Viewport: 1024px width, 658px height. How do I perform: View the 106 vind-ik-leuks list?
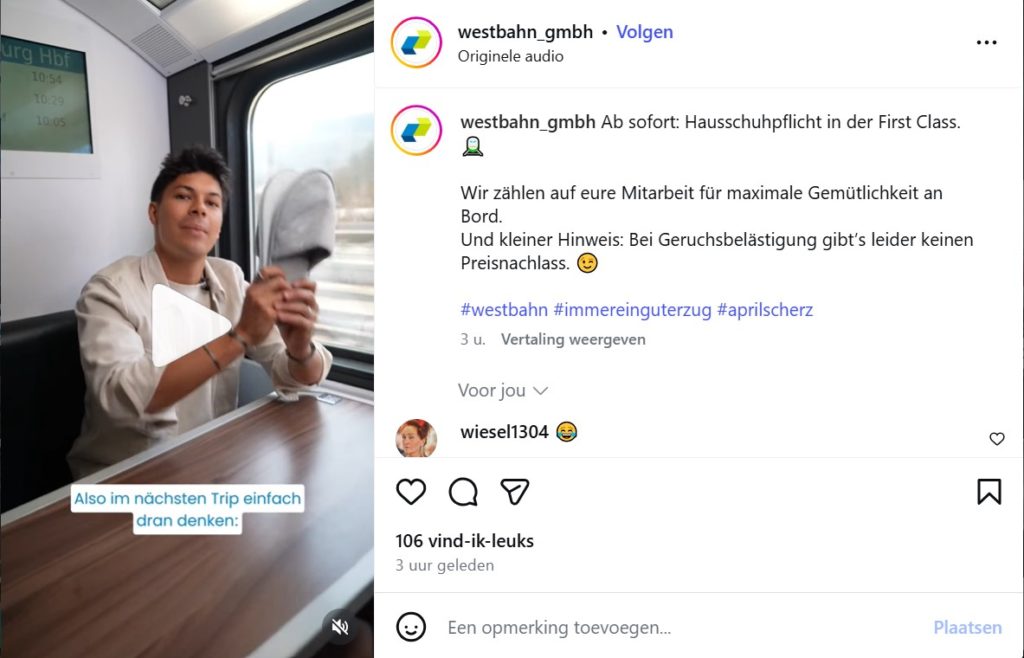pyautogui.click(x=465, y=541)
